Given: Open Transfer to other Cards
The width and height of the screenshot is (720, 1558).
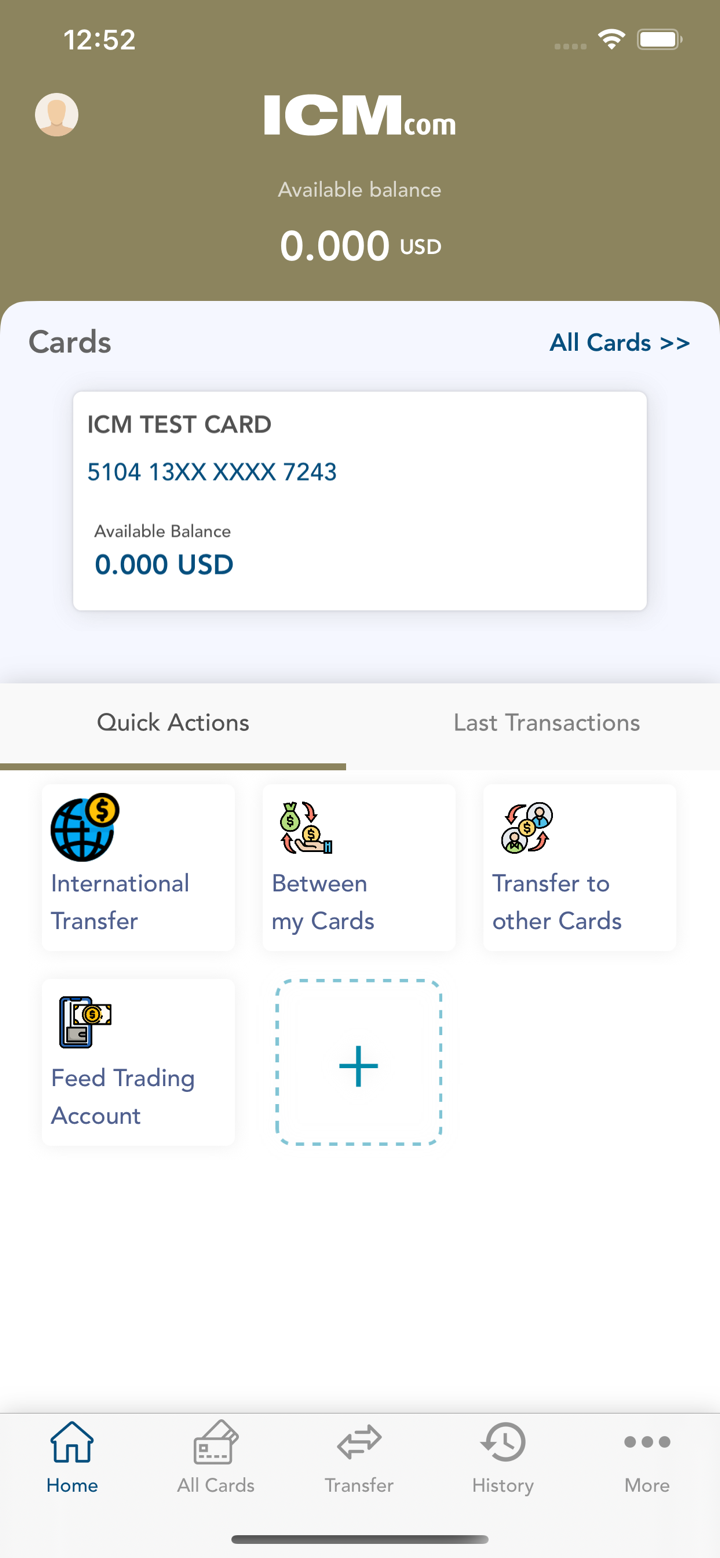Looking at the screenshot, I should point(580,867).
